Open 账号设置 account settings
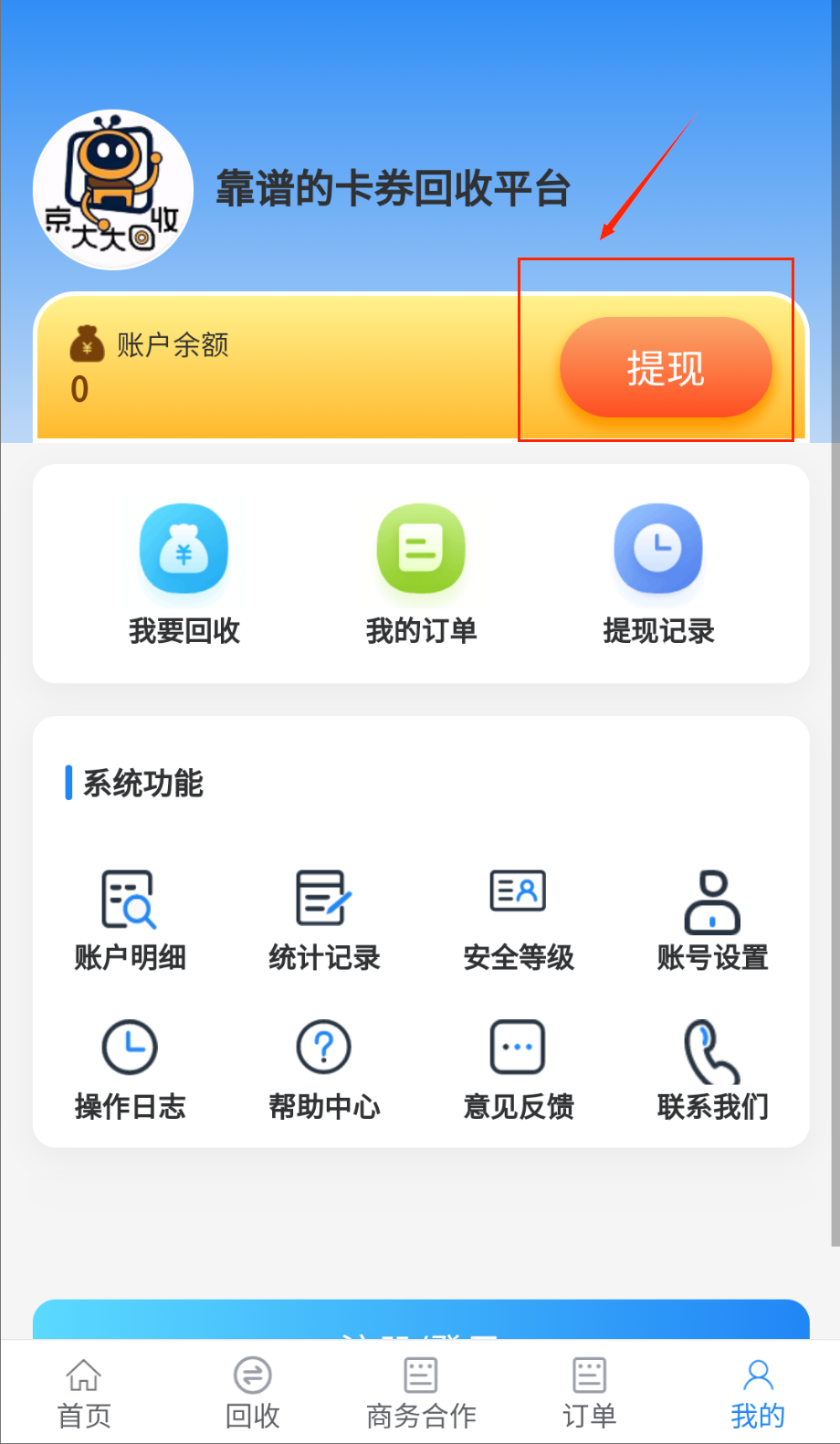The width and height of the screenshot is (840, 1444). (x=712, y=920)
